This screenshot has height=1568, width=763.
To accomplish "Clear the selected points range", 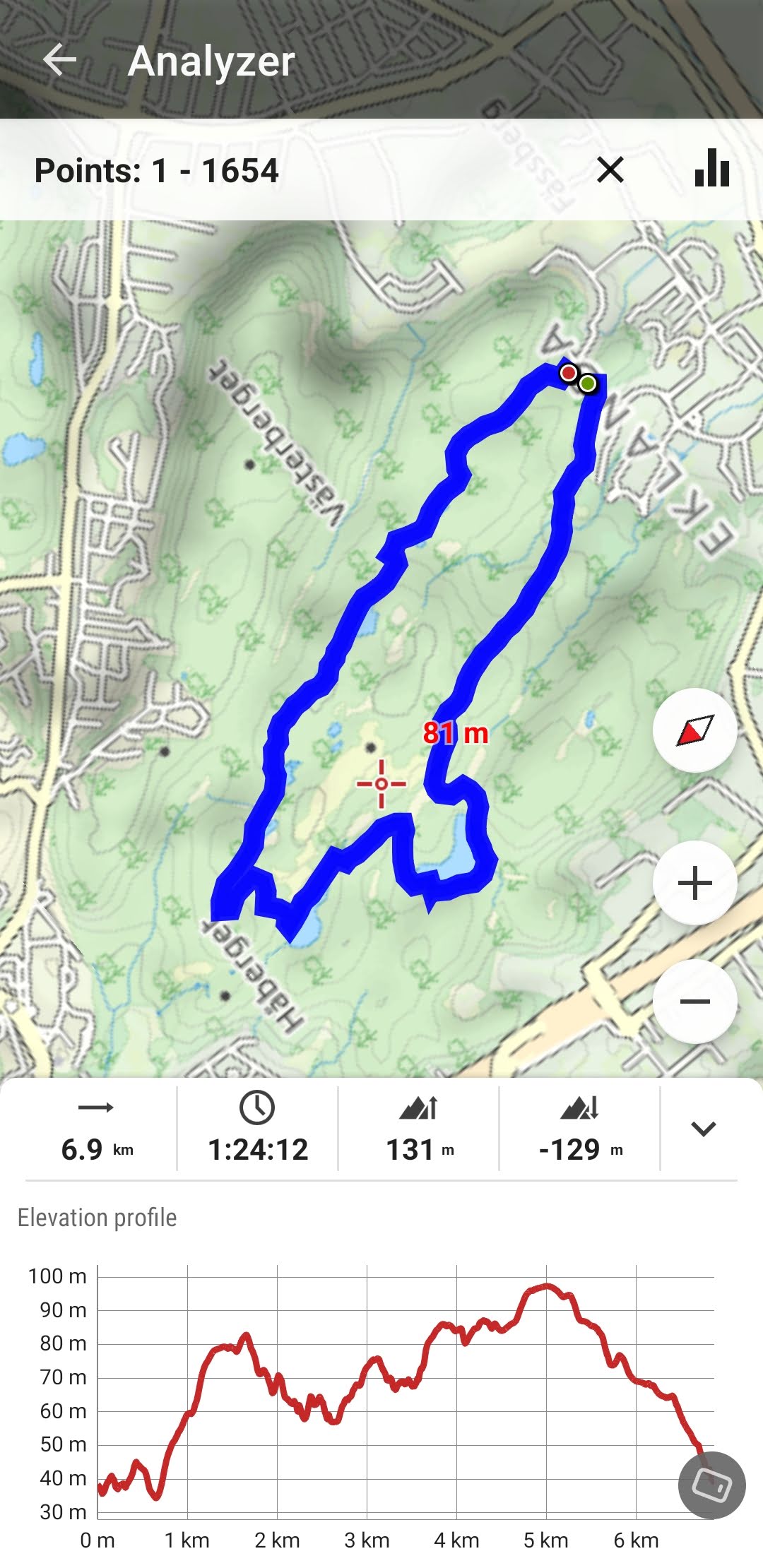I will point(610,170).
